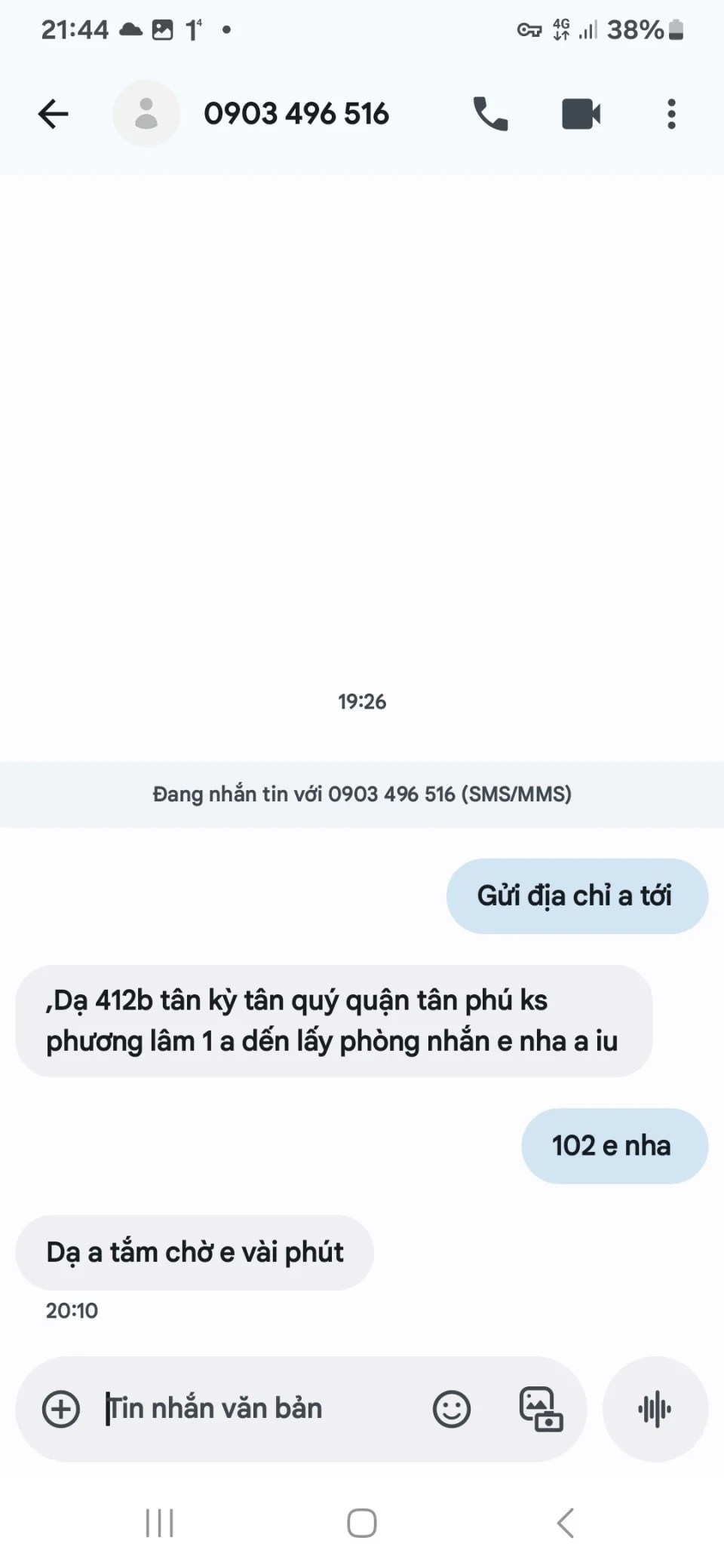
Task: Open the plus attachment menu
Action: [61, 1409]
